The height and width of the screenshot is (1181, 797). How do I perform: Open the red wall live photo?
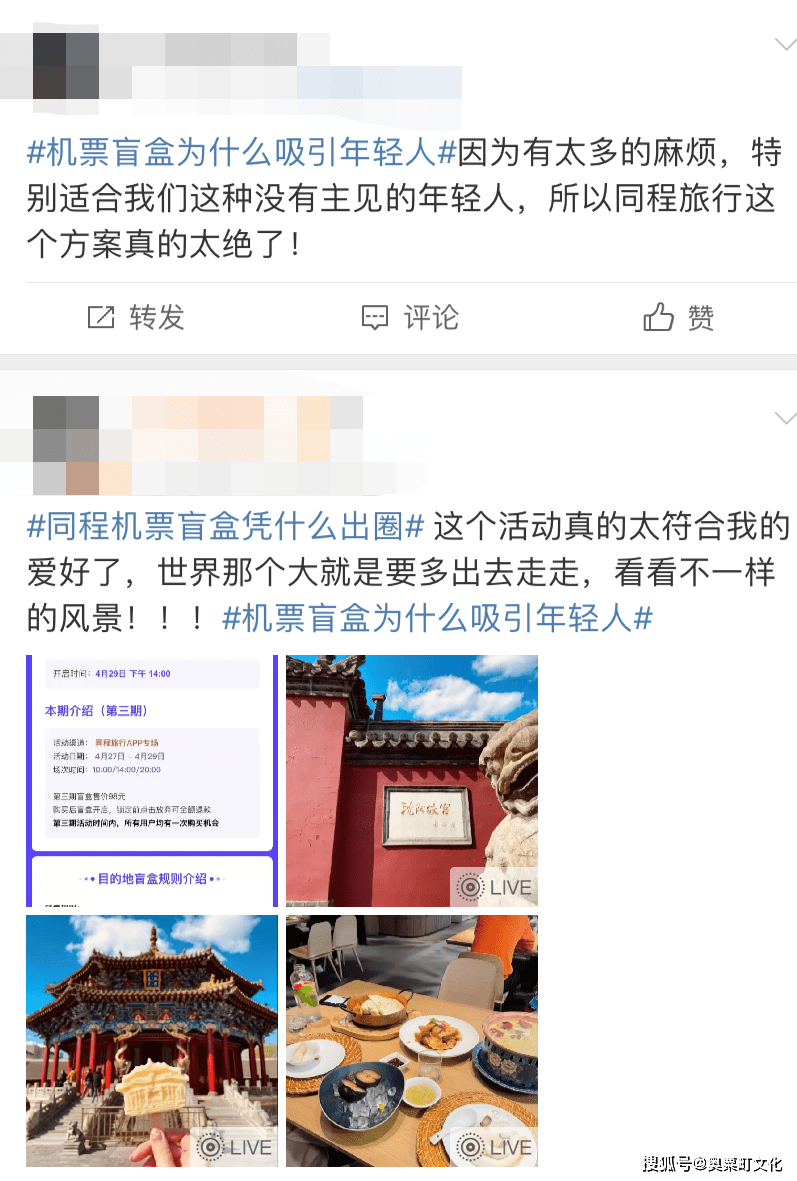pyautogui.click(x=411, y=780)
